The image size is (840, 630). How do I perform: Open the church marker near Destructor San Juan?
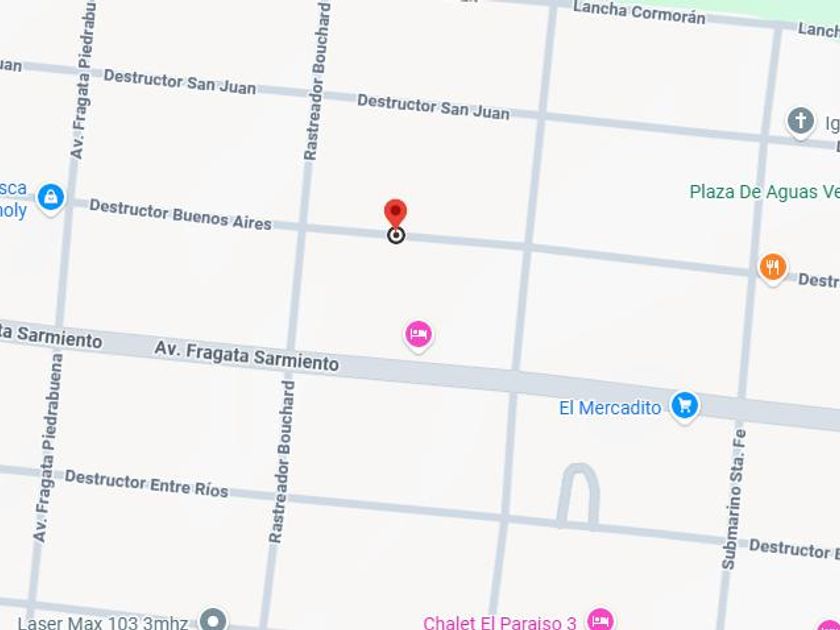pyautogui.click(x=800, y=122)
